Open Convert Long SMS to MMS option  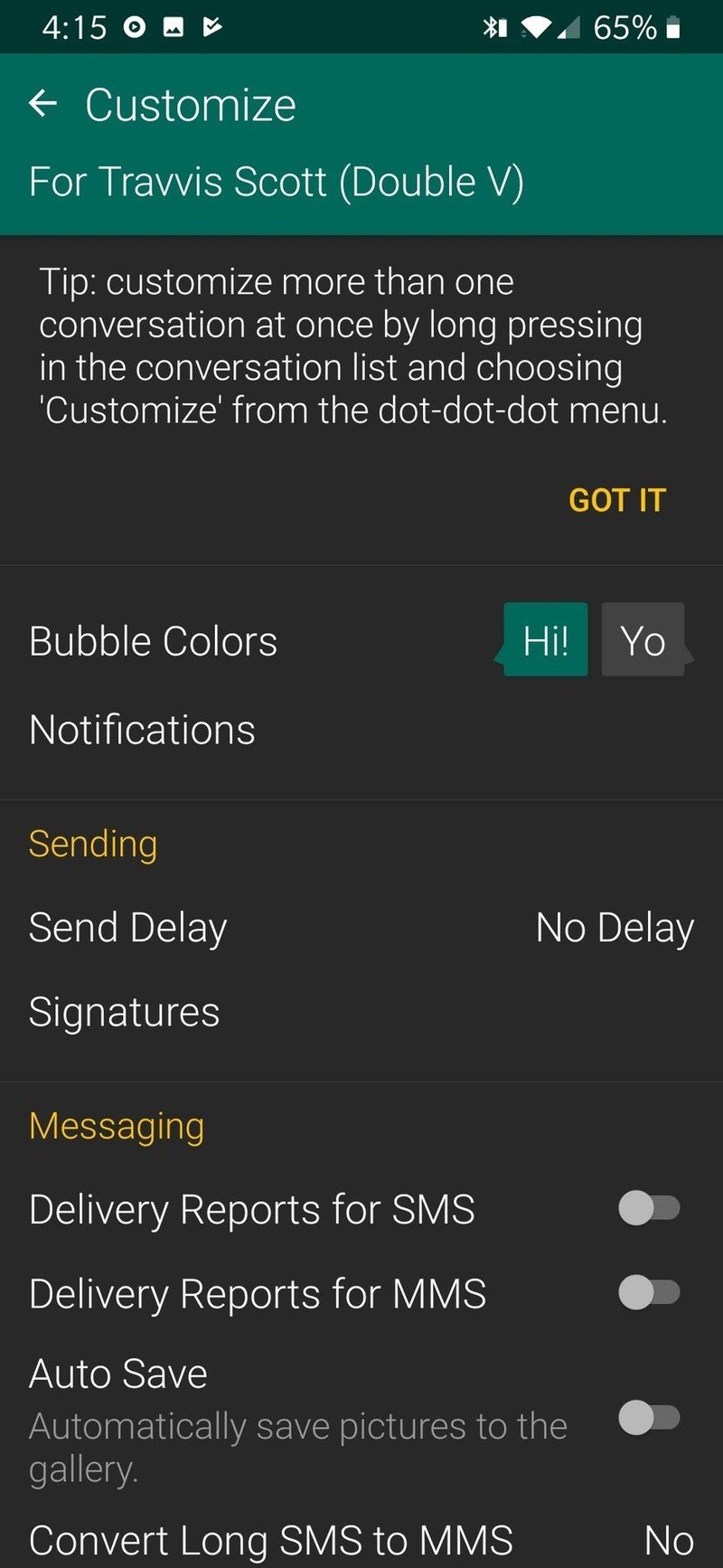[361, 1540]
